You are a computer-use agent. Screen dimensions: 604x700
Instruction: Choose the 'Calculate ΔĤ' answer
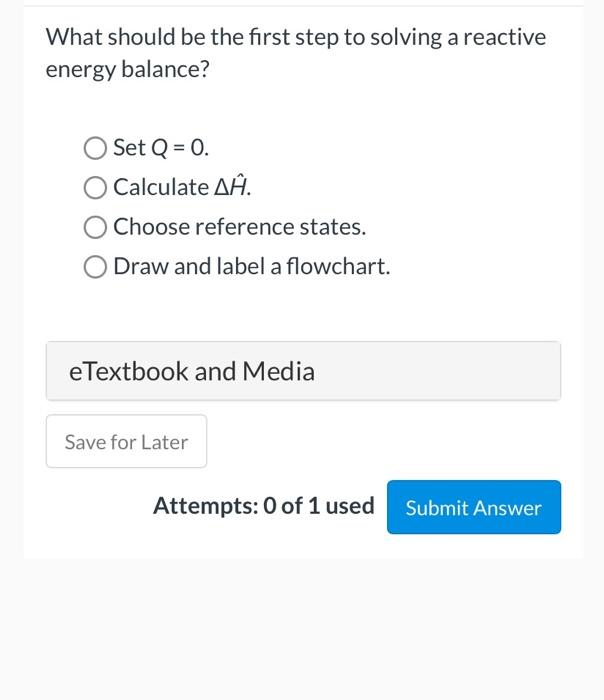96,188
